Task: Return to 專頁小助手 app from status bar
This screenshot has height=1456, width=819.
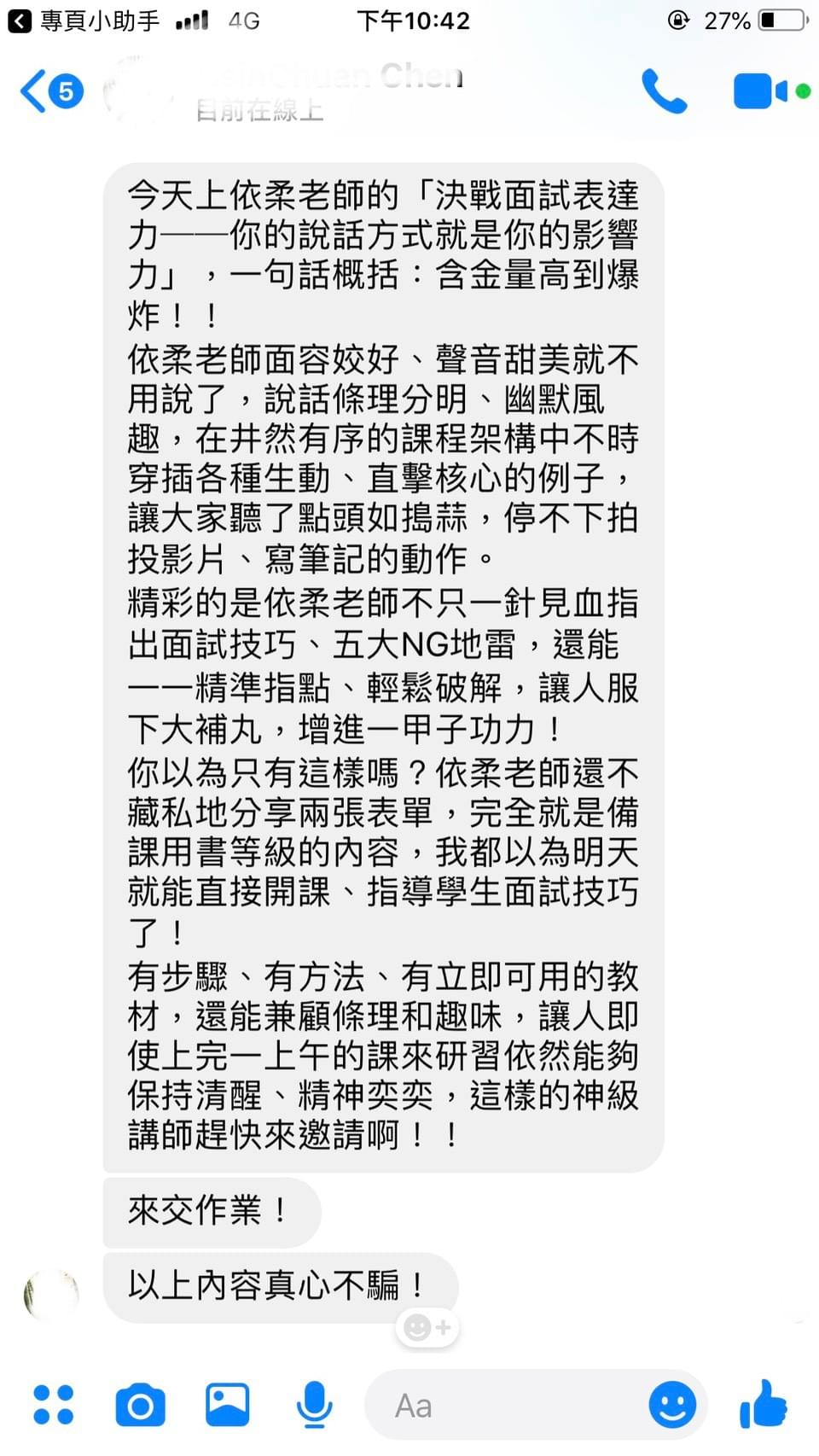Action: coord(84,20)
